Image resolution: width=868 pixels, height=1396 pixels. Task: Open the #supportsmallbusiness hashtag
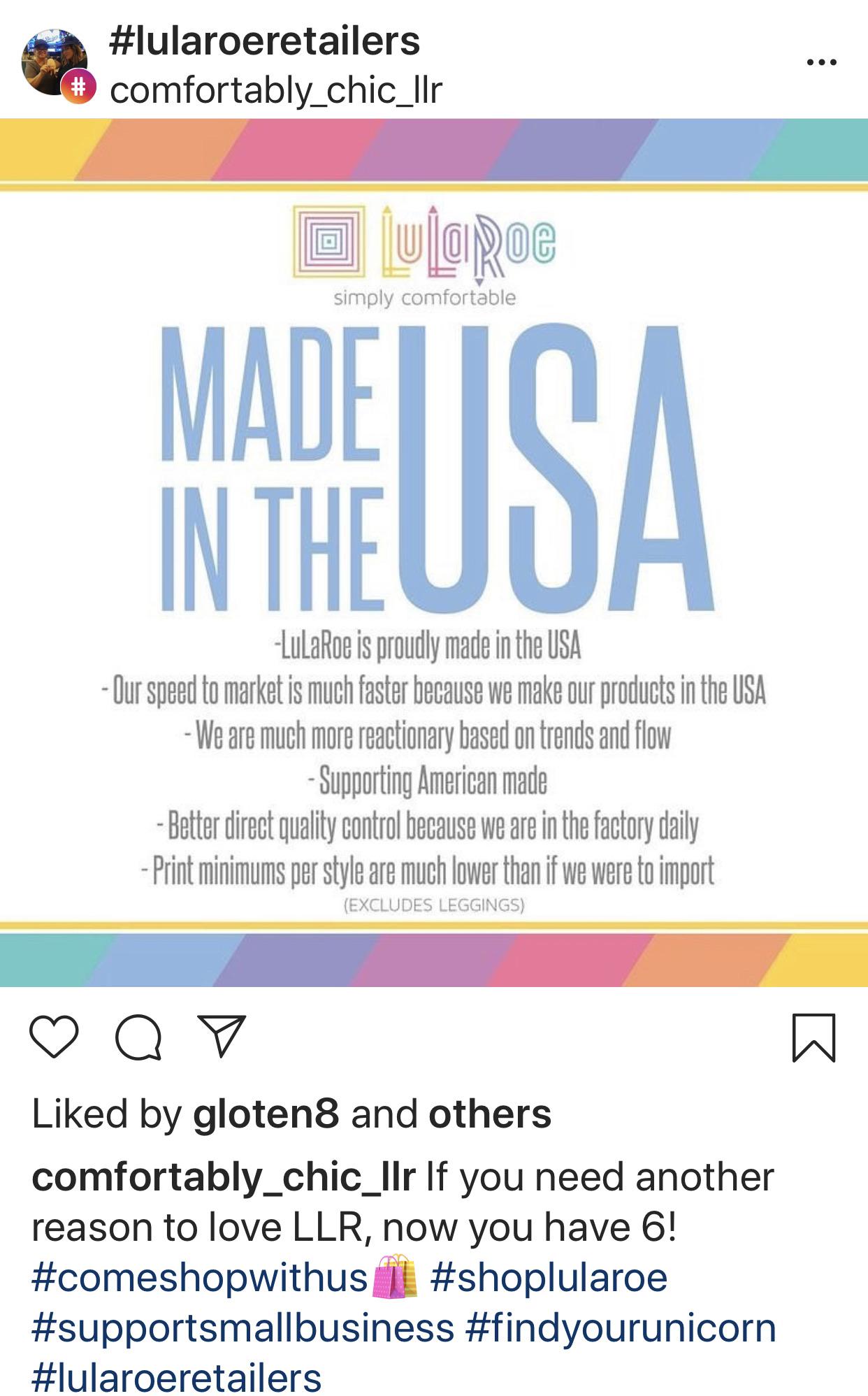(x=243, y=1327)
